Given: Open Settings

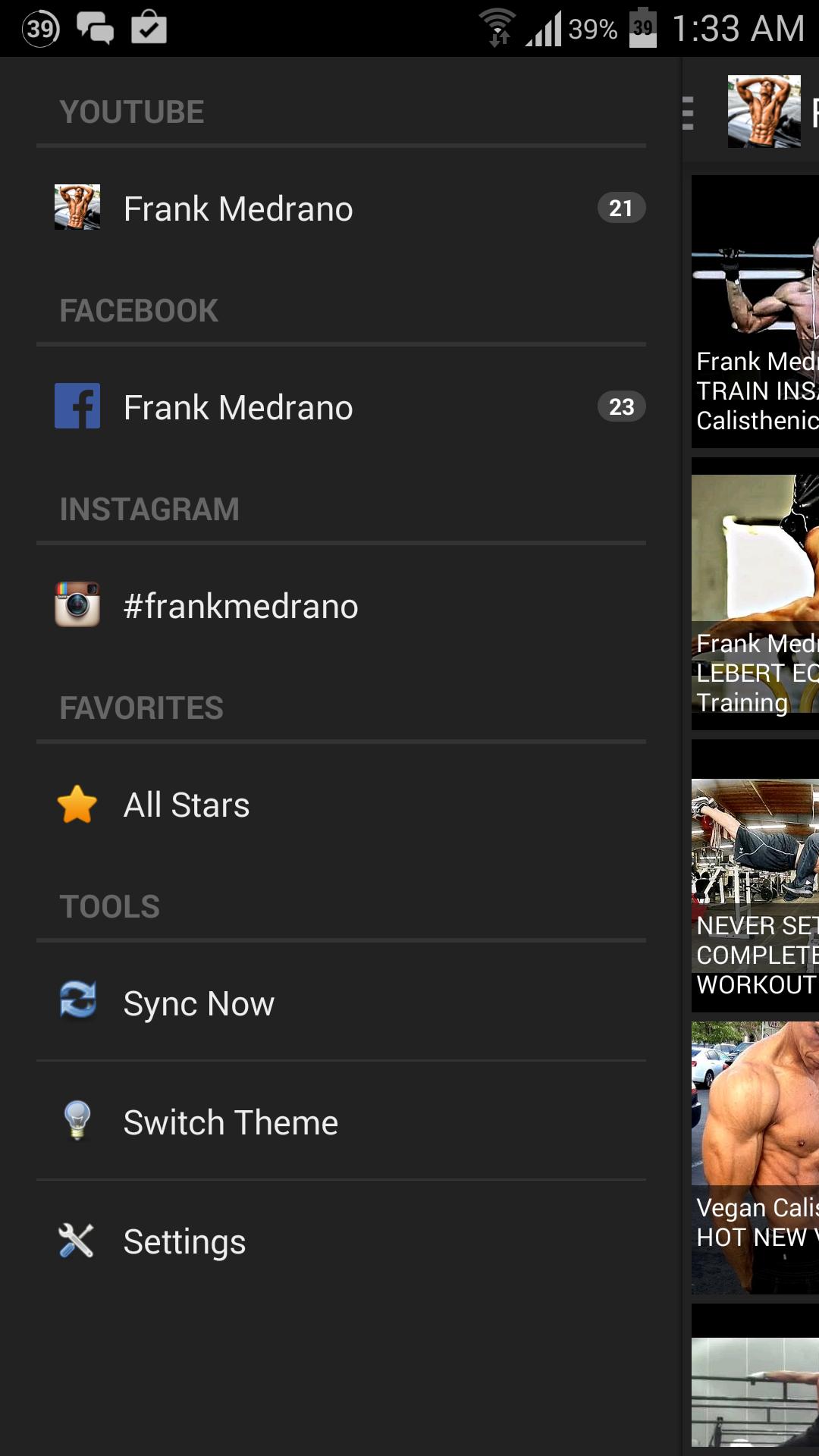Looking at the screenshot, I should [341, 1241].
